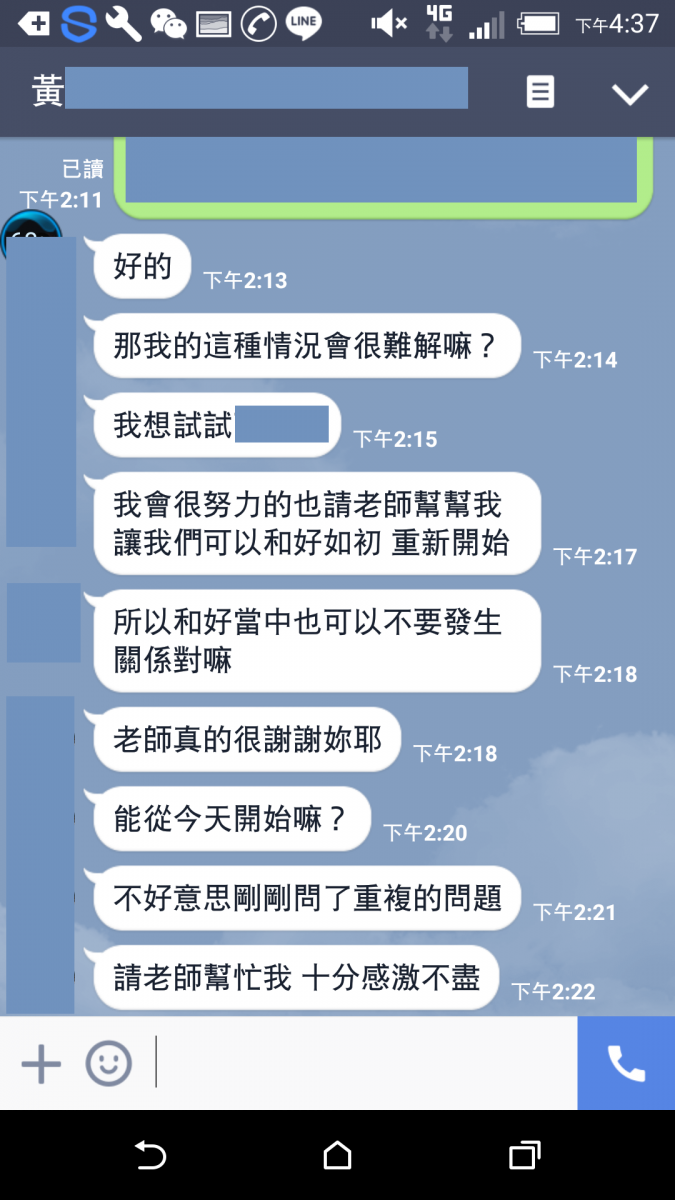Screen dimensions: 675x1200
Task: Go back with system back button
Action: (150, 1156)
